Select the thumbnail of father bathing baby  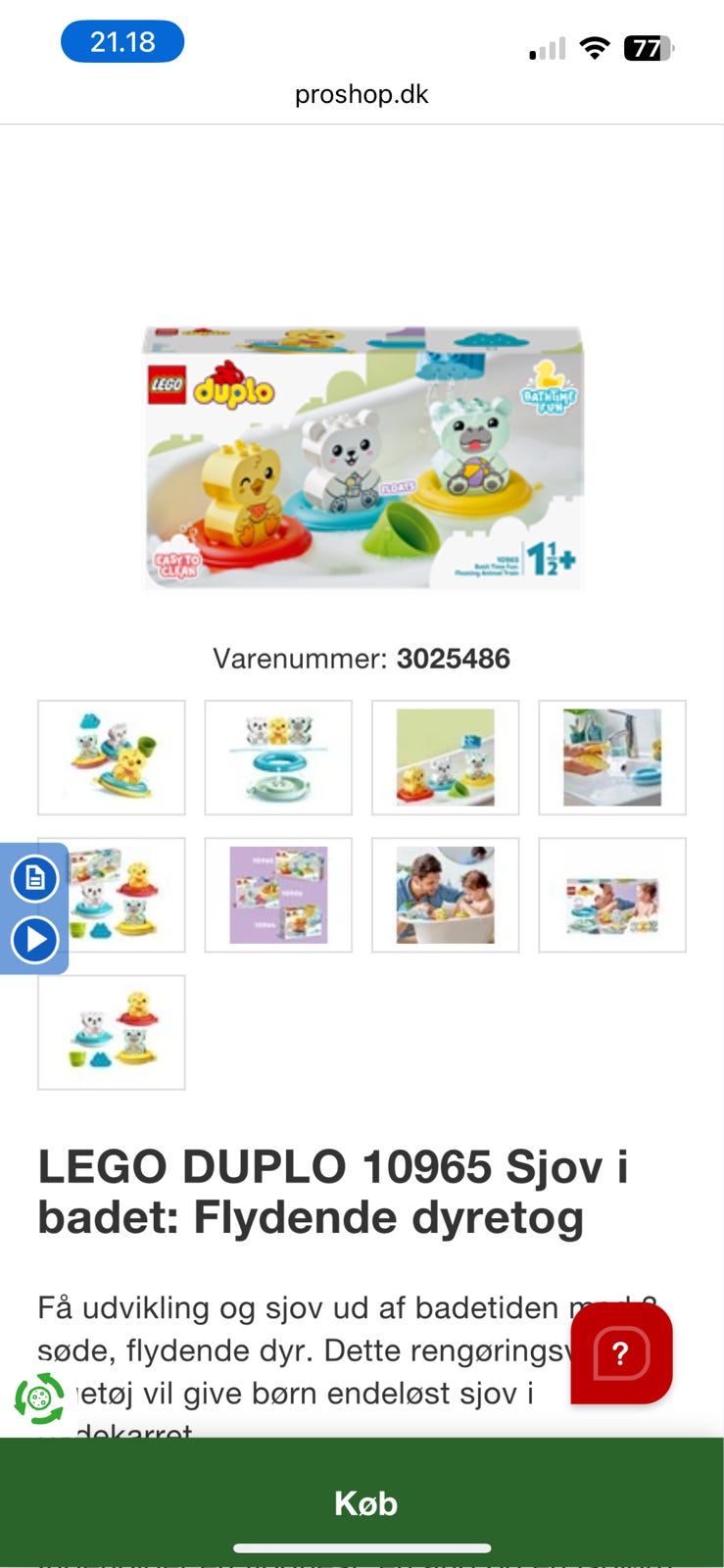coord(446,895)
